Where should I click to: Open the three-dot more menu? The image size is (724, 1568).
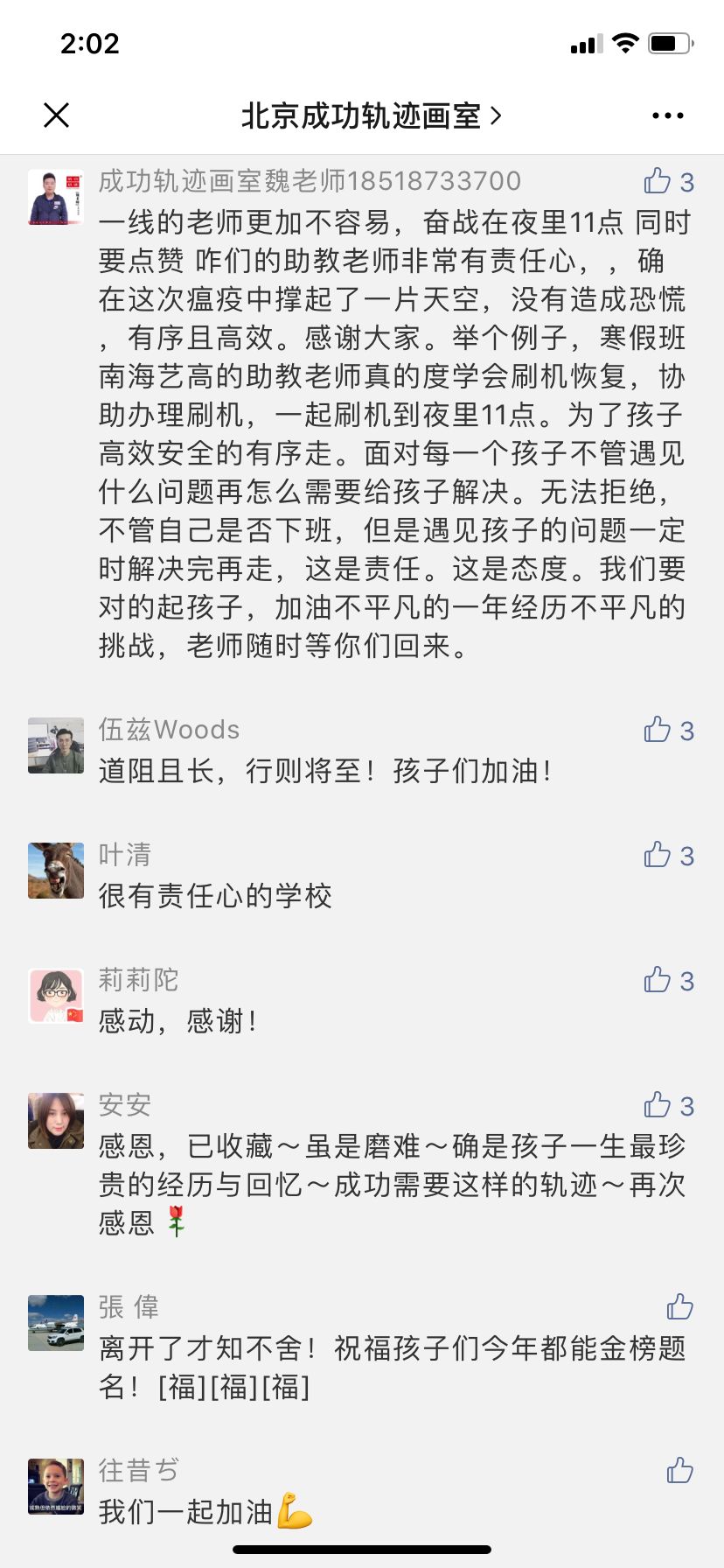667,115
